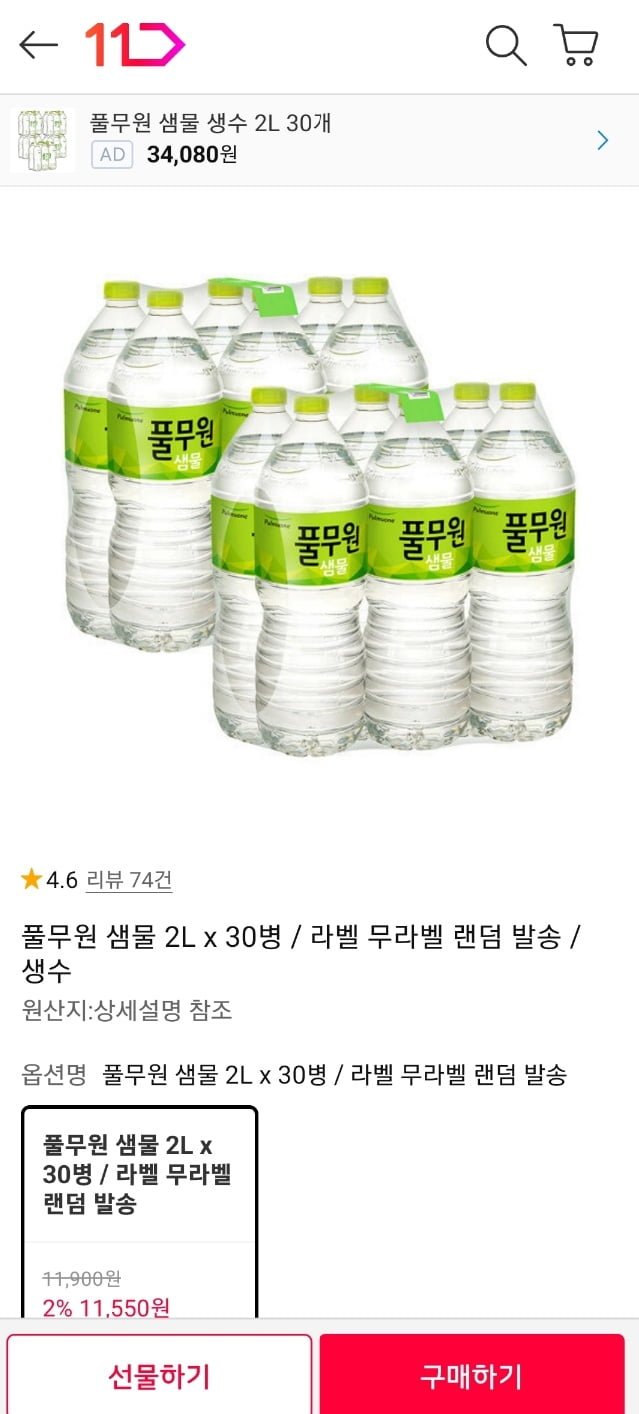
Task: Open the 풀무원 샘물 생수 2L 30개 ad
Action: pos(319,140)
